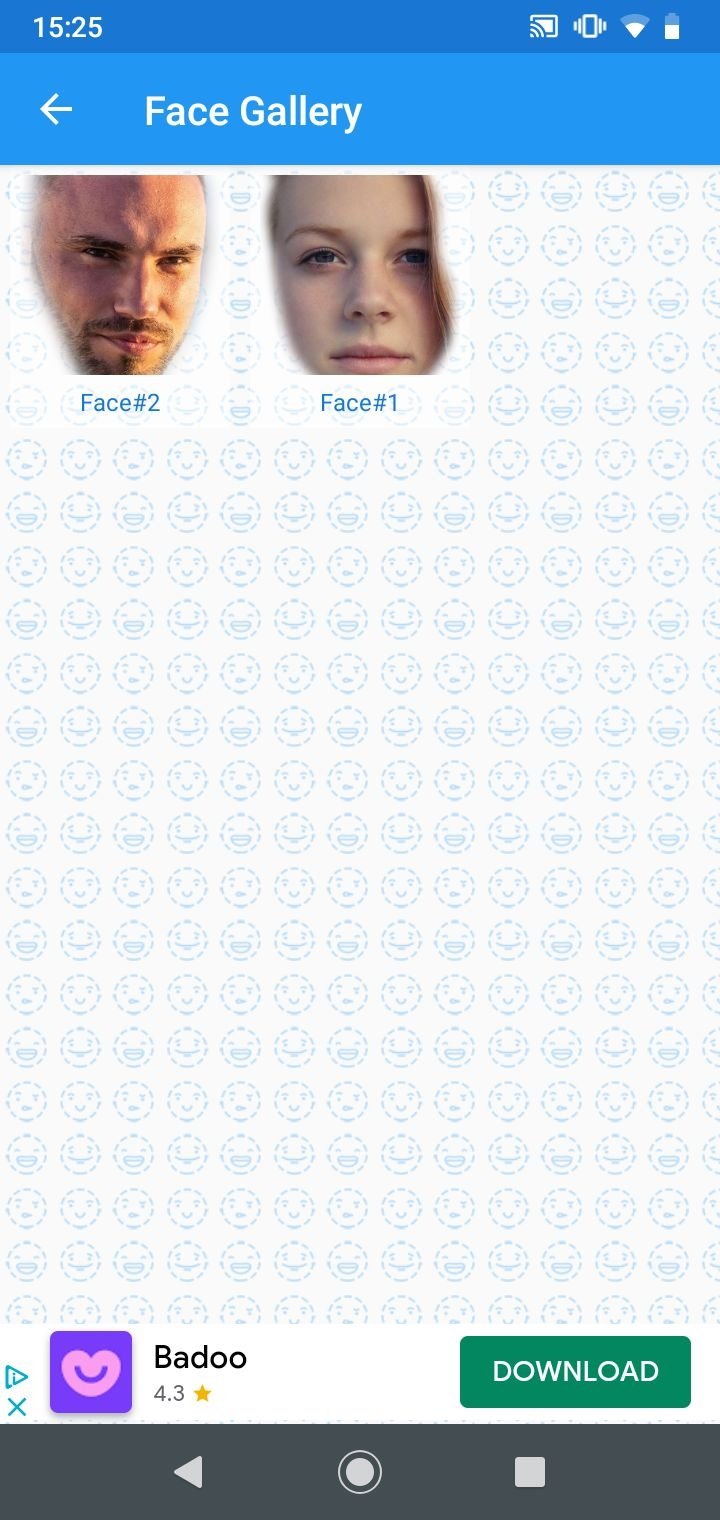Tap Download on the Badoo ad
This screenshot has width=720, height=1520.
575,1371
